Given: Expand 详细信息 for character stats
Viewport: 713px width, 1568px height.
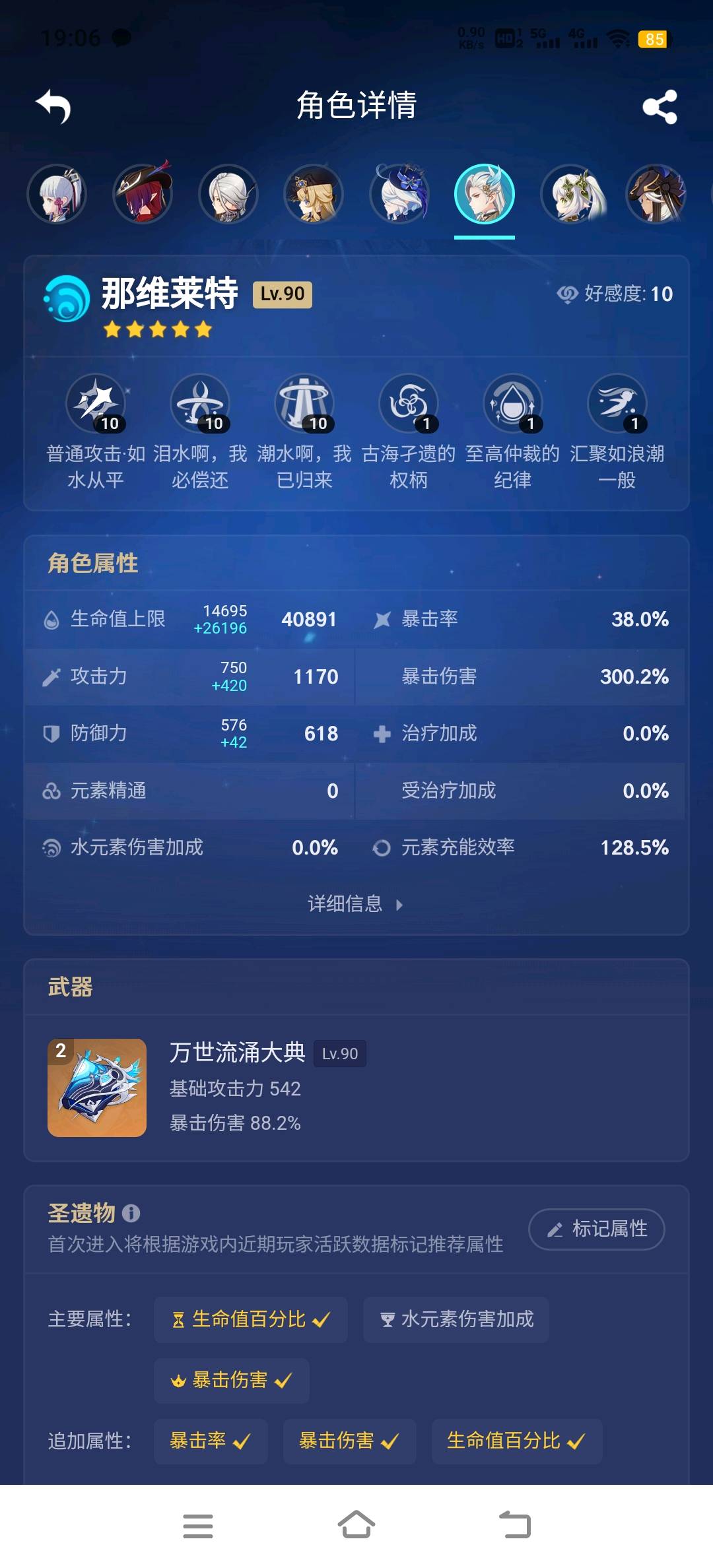Looking at the screenshot, I should pyautogui.click(x=355, y=903).
